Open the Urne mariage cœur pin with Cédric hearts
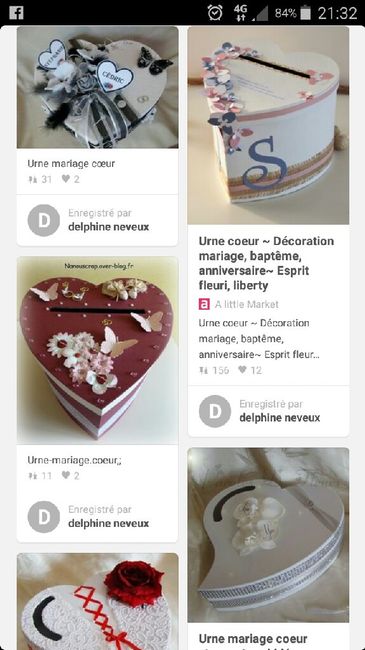 tap(97, 87)
